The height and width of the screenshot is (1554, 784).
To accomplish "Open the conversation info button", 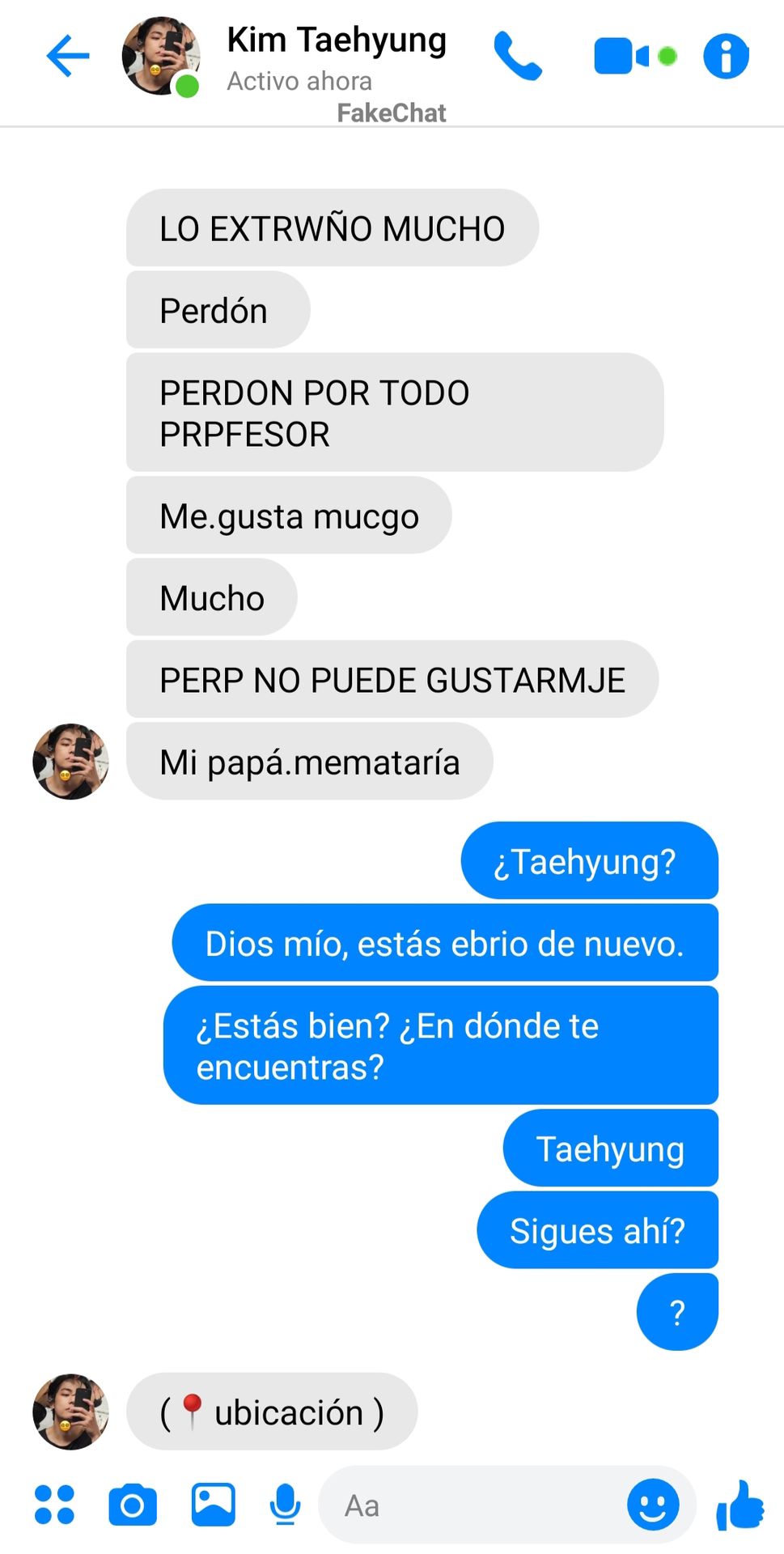I will pyautogui.click(x=726, y=56).
